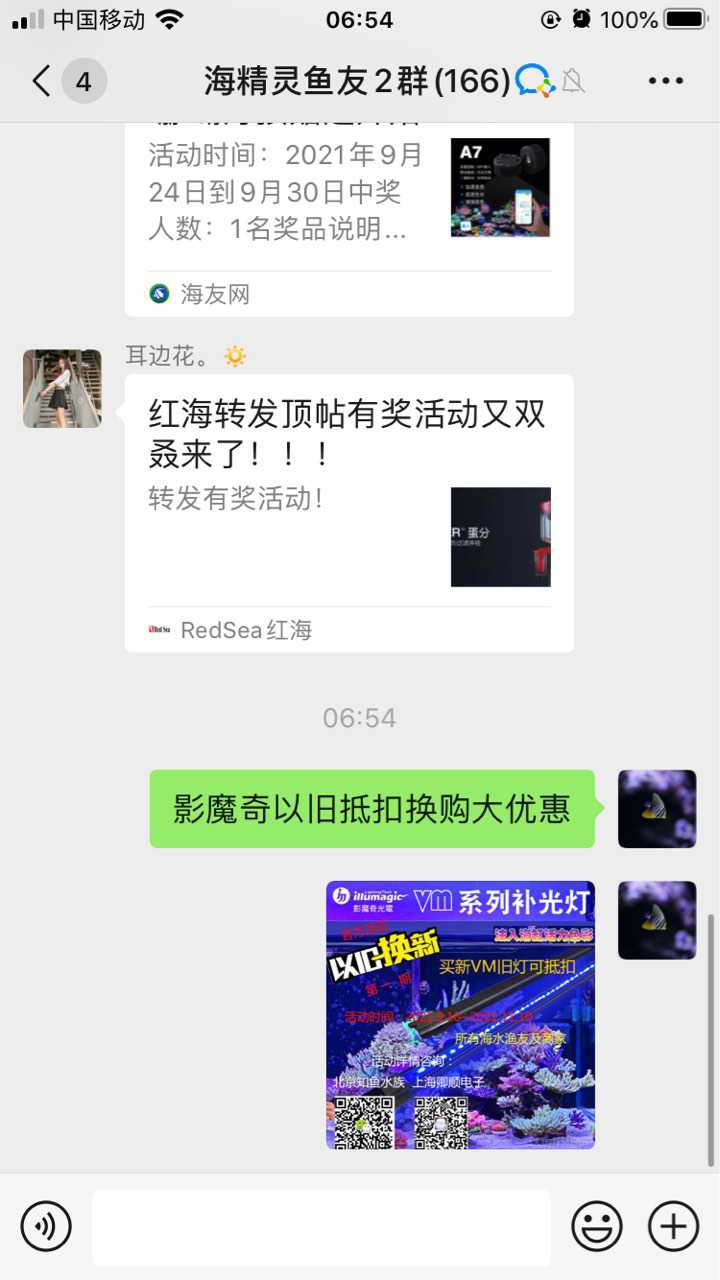This screenshot has width=720, height=1280.
Task: View 耳边花's profile avatar
Action: 62,389
